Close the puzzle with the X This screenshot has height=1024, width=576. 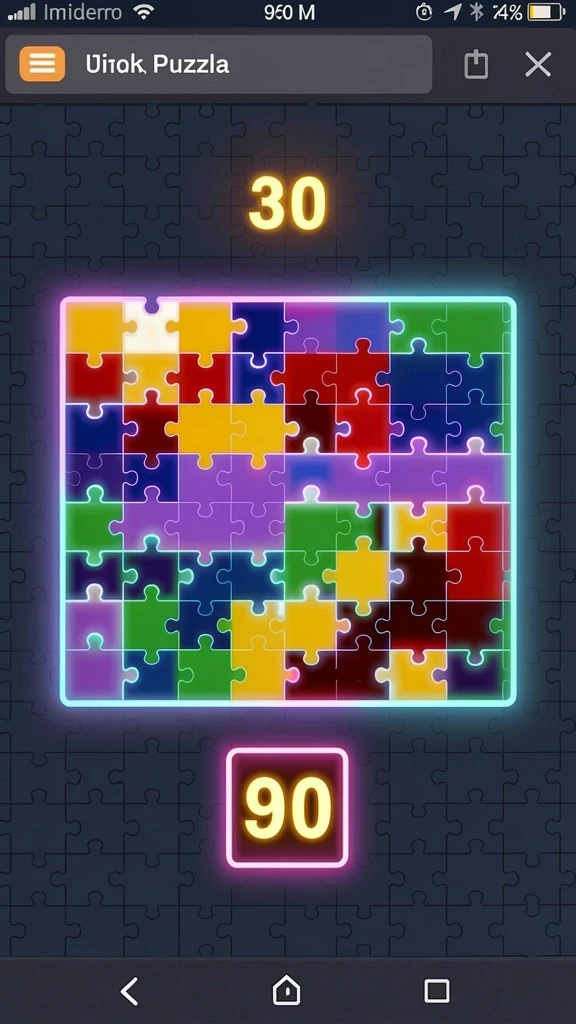(x=538, y=65)
